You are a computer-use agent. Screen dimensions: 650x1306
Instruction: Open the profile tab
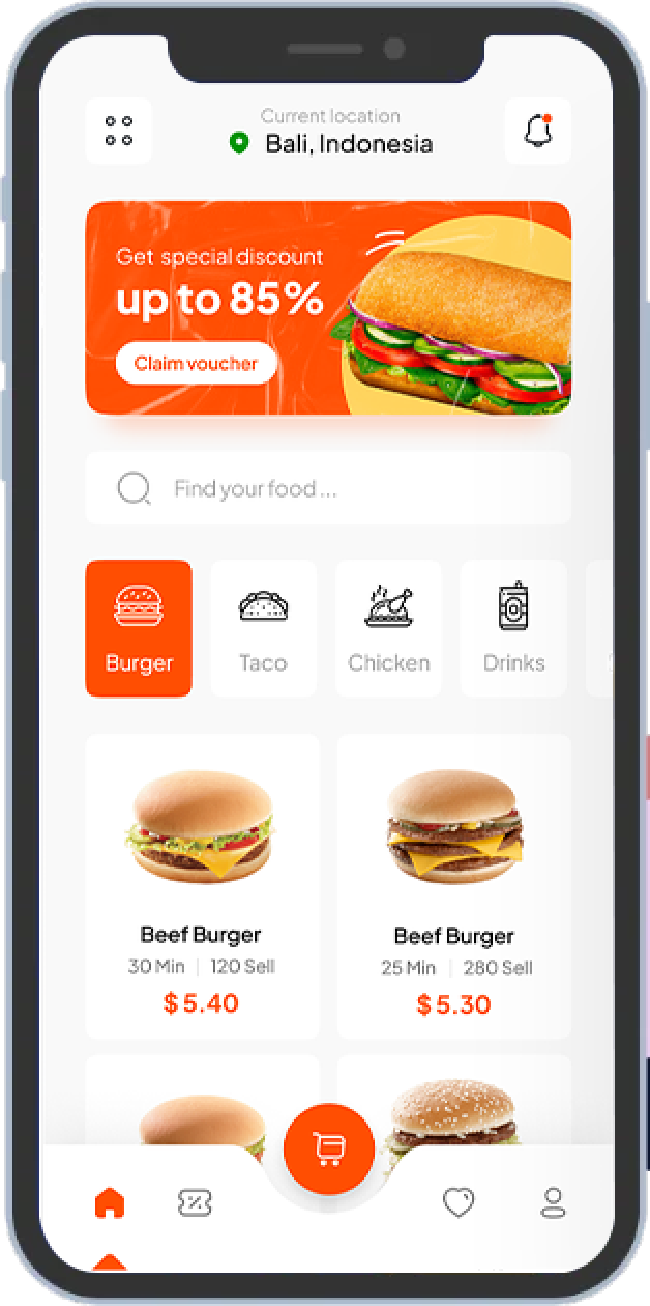552,1203
